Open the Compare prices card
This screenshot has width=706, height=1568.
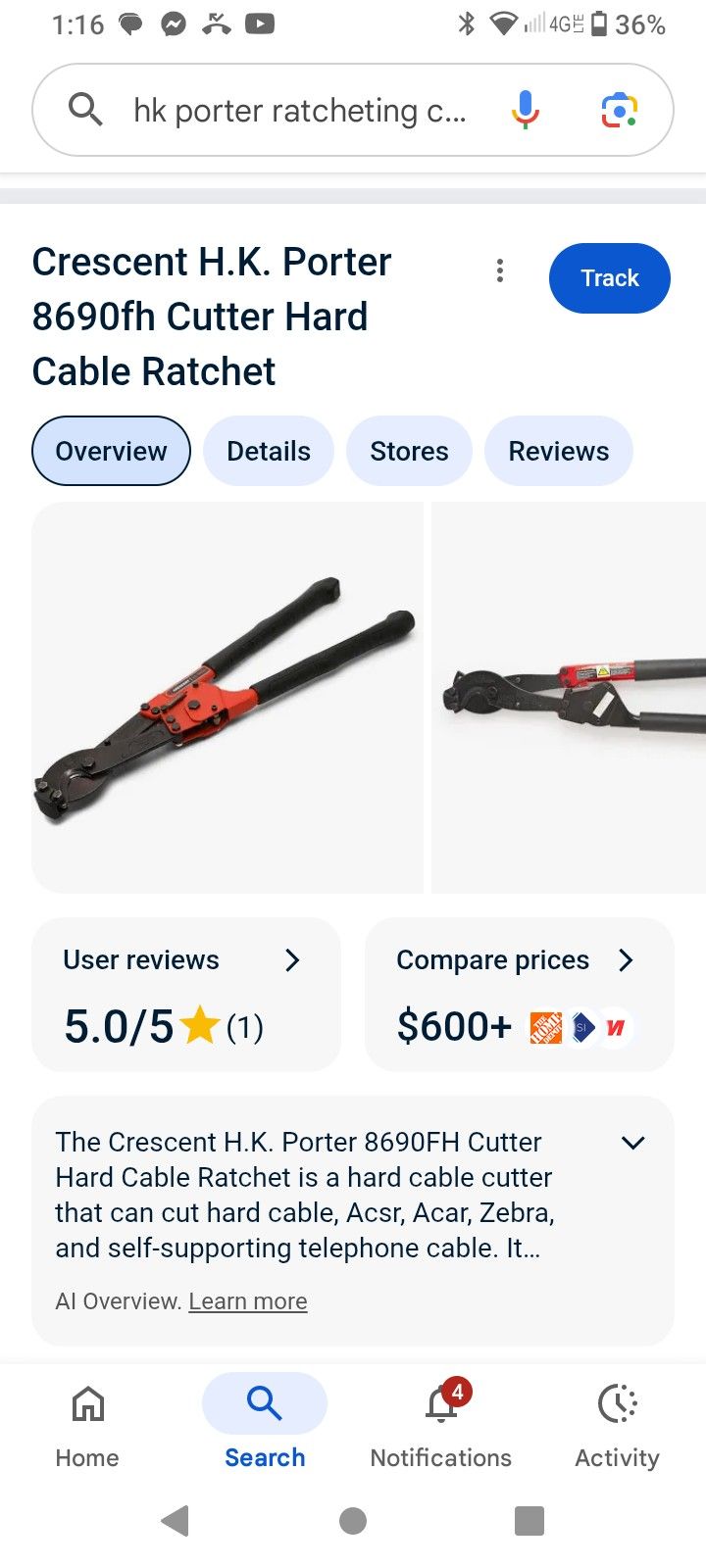519,994
